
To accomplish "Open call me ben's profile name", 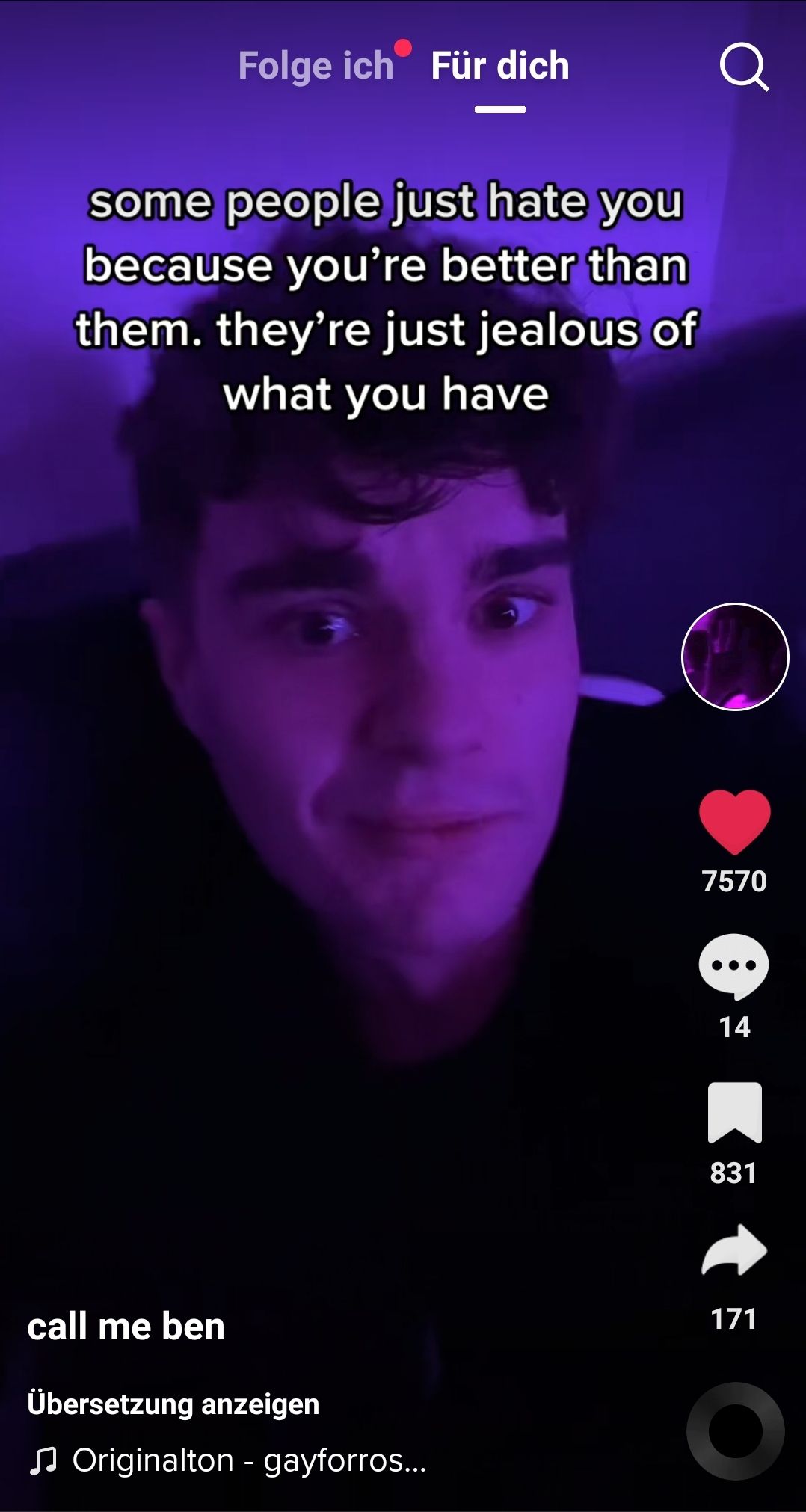I will click(126, 1327).
